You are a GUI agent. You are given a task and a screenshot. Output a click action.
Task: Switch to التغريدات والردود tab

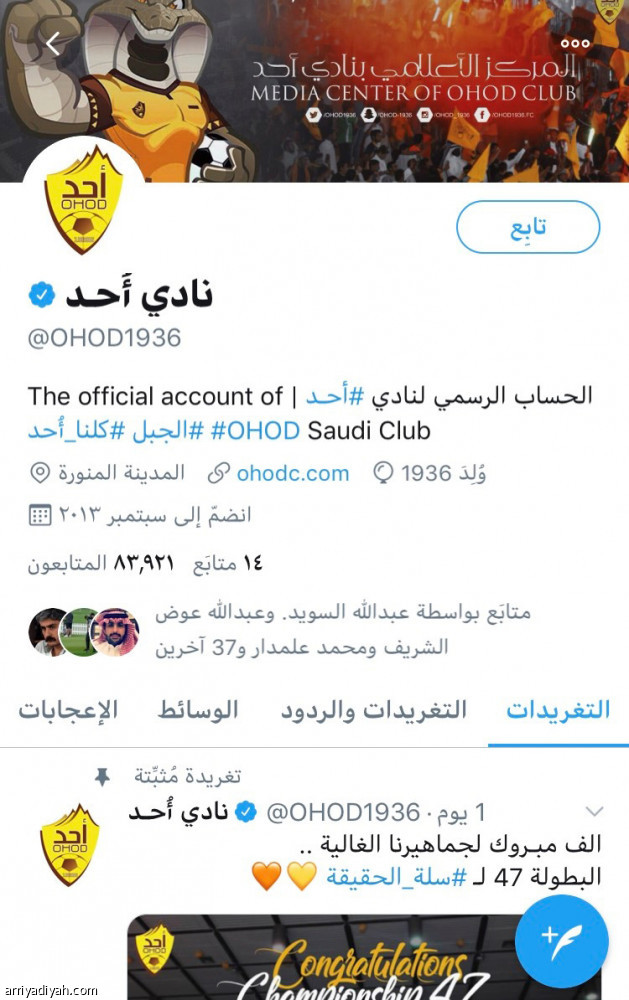tap(373, 710)
